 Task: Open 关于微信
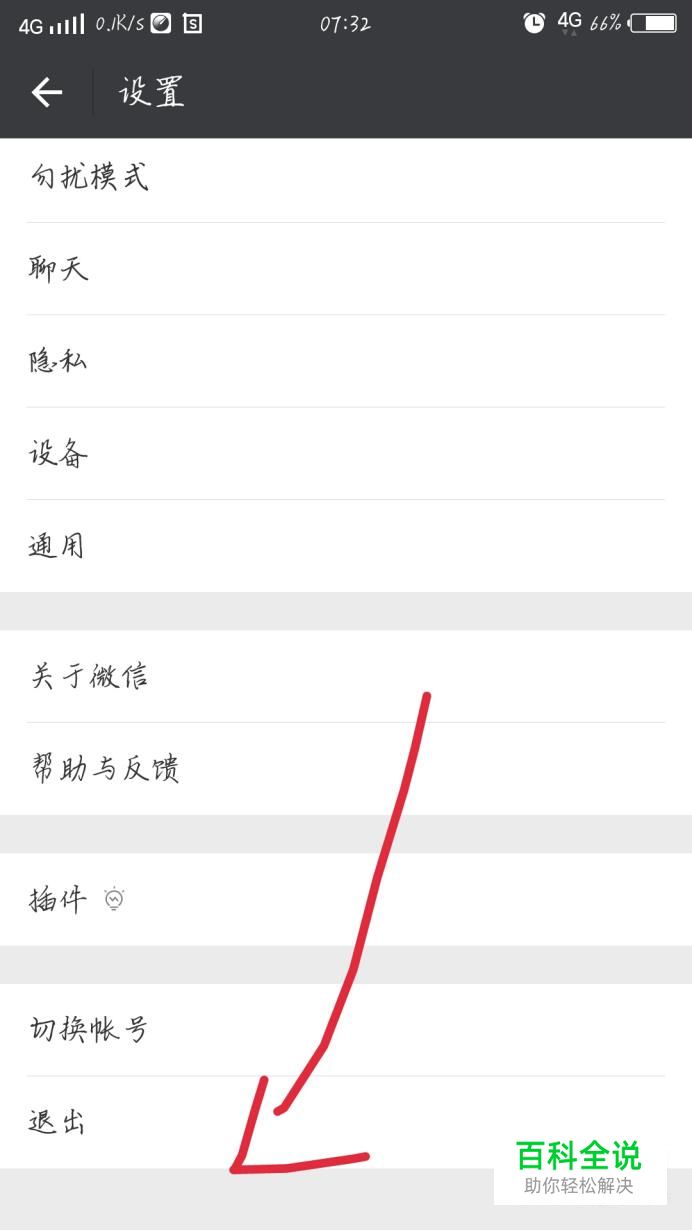89,676
